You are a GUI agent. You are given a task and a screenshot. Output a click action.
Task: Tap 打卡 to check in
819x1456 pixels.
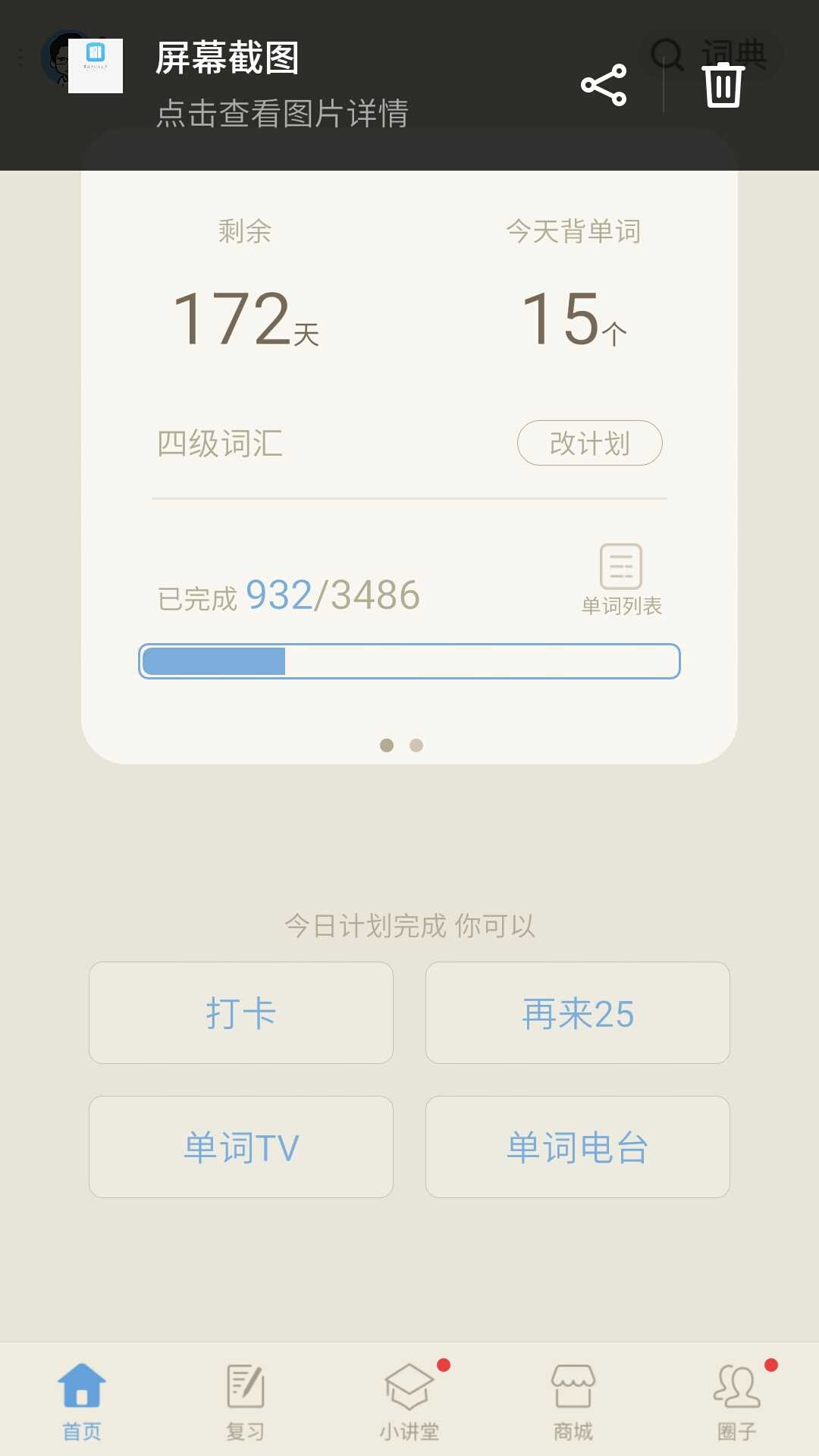[241, 1013]
